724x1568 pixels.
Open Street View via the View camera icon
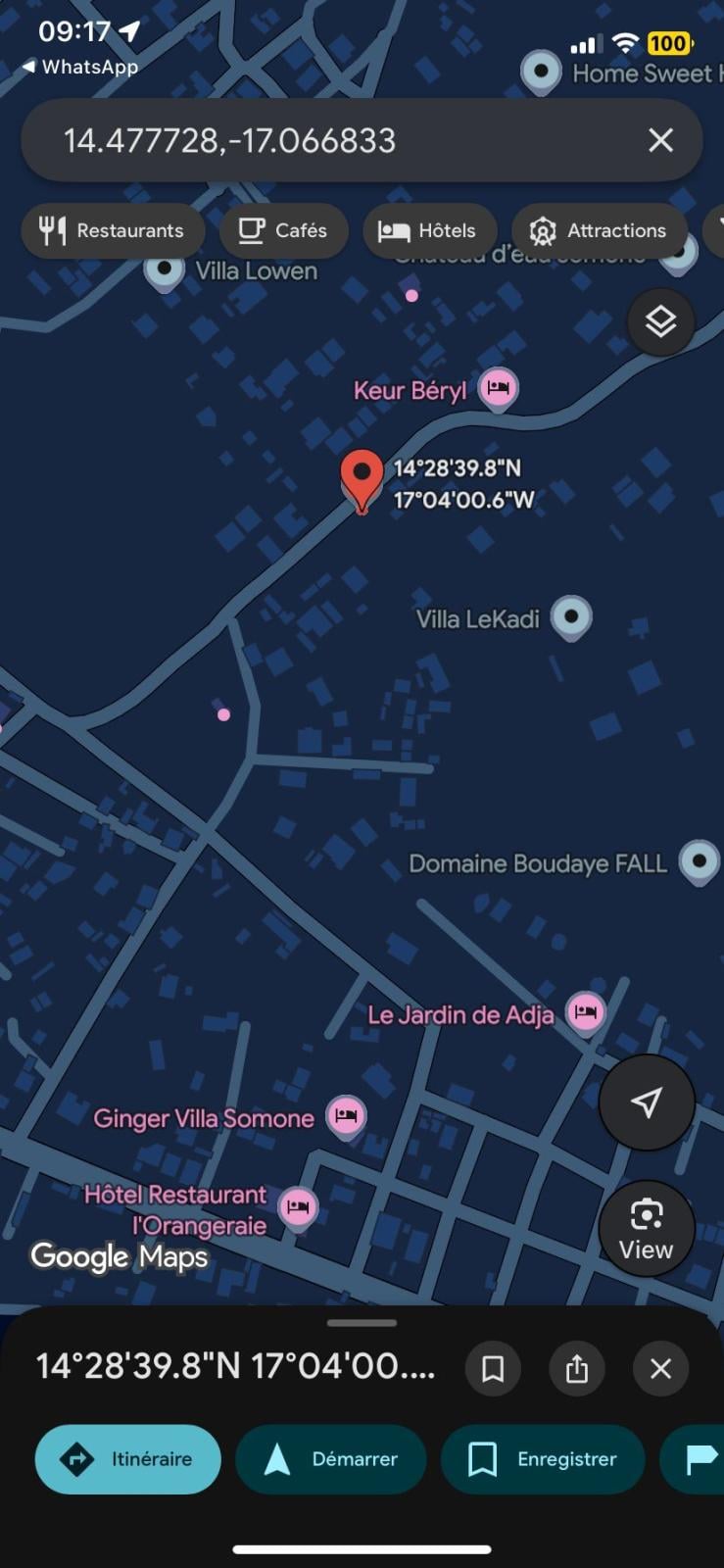tap(646, 1228)
